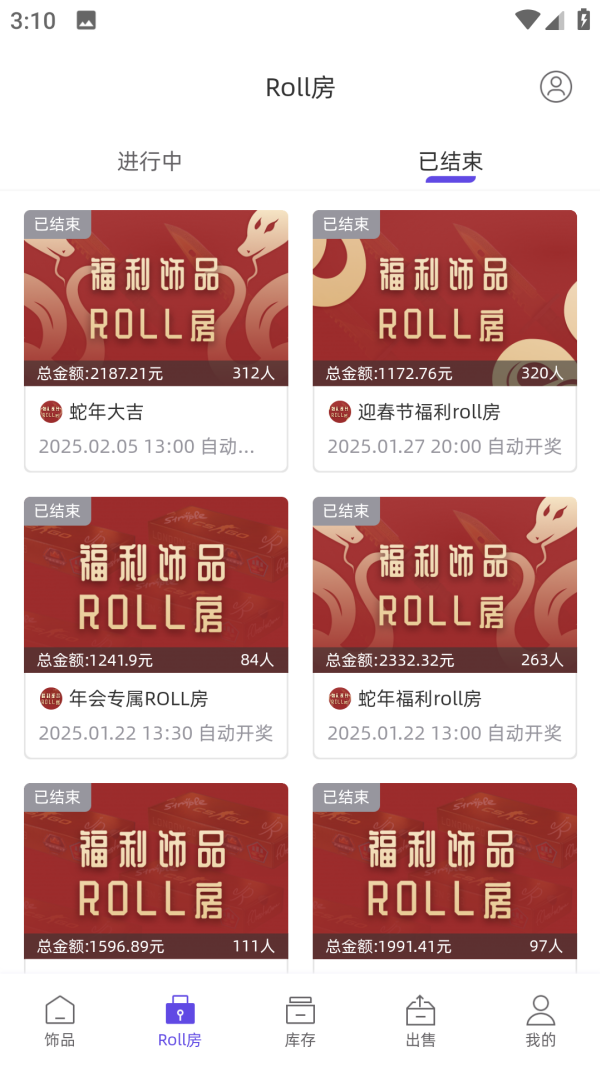
Task: Switch to the 进行中 tab
Action: 150,161
